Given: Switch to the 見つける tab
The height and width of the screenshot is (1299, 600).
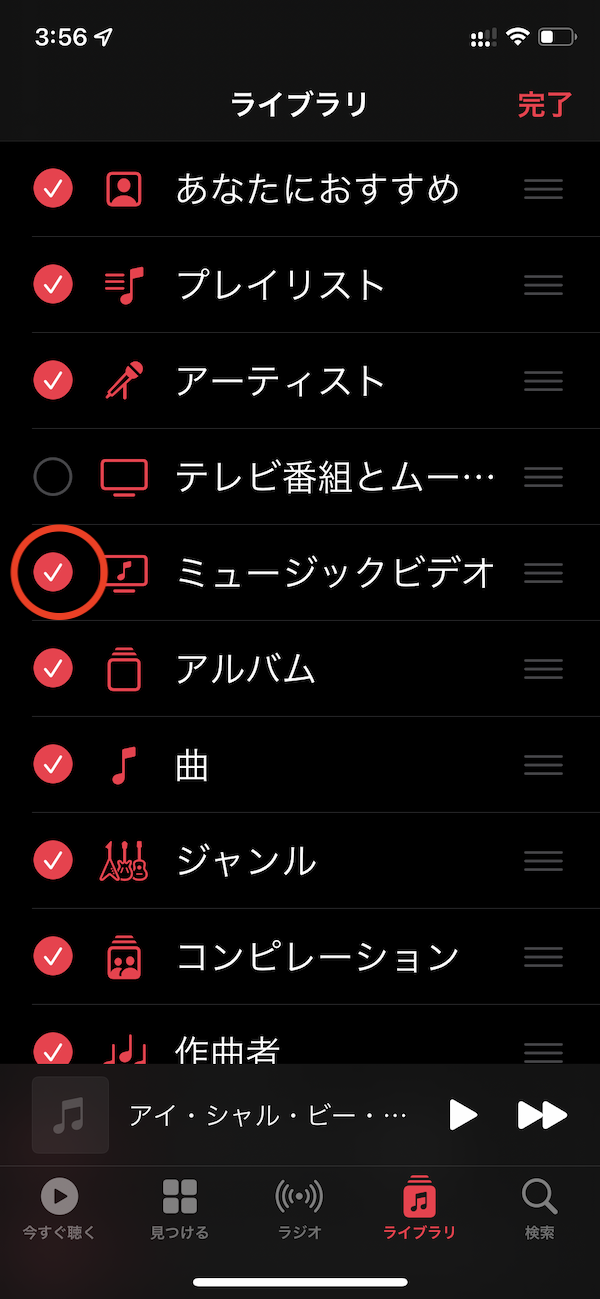Looking at the screenshot, I should [x=180, y=1208].
